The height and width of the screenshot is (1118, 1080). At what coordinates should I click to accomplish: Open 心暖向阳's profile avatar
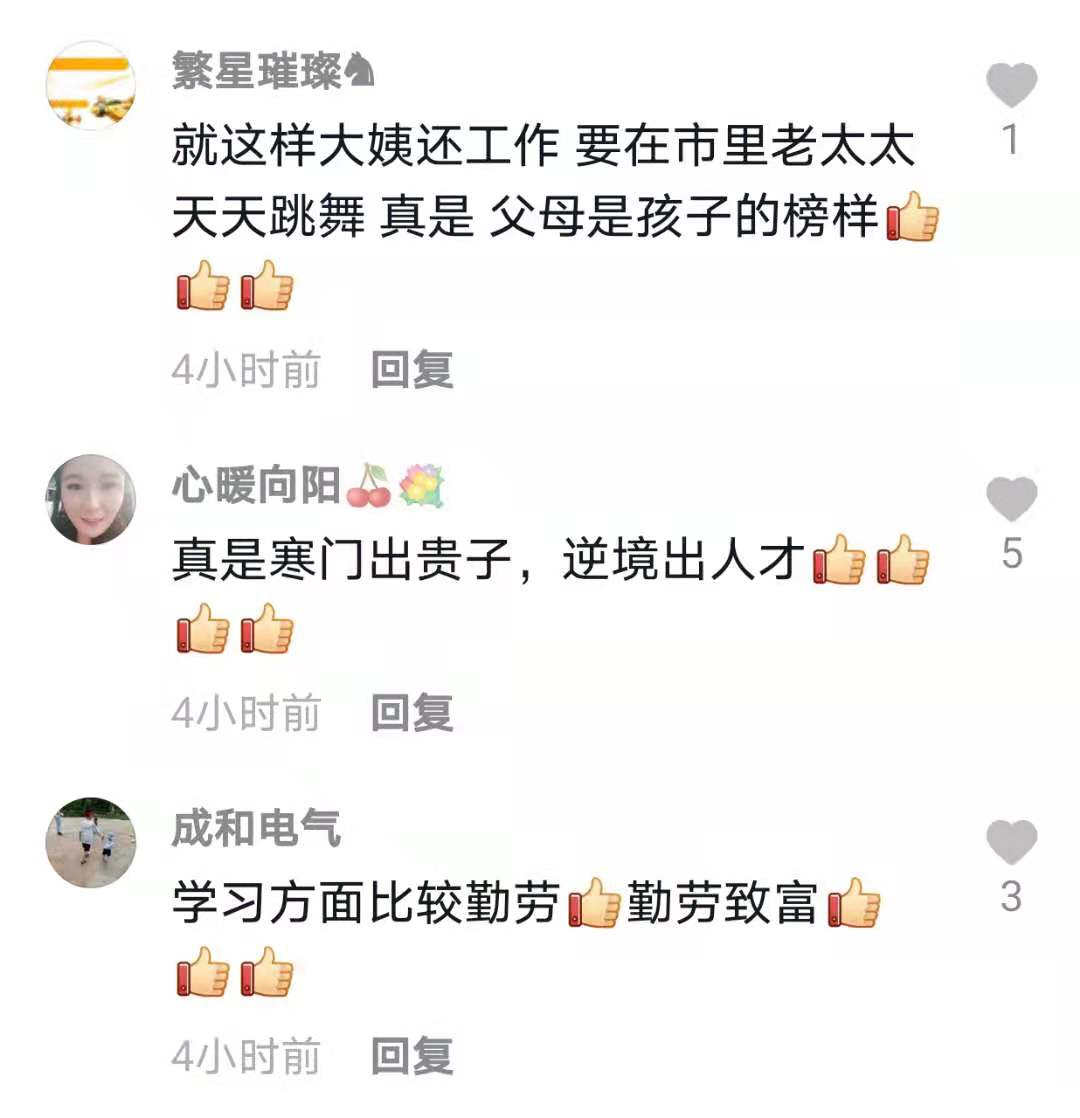tap(91, 499)
